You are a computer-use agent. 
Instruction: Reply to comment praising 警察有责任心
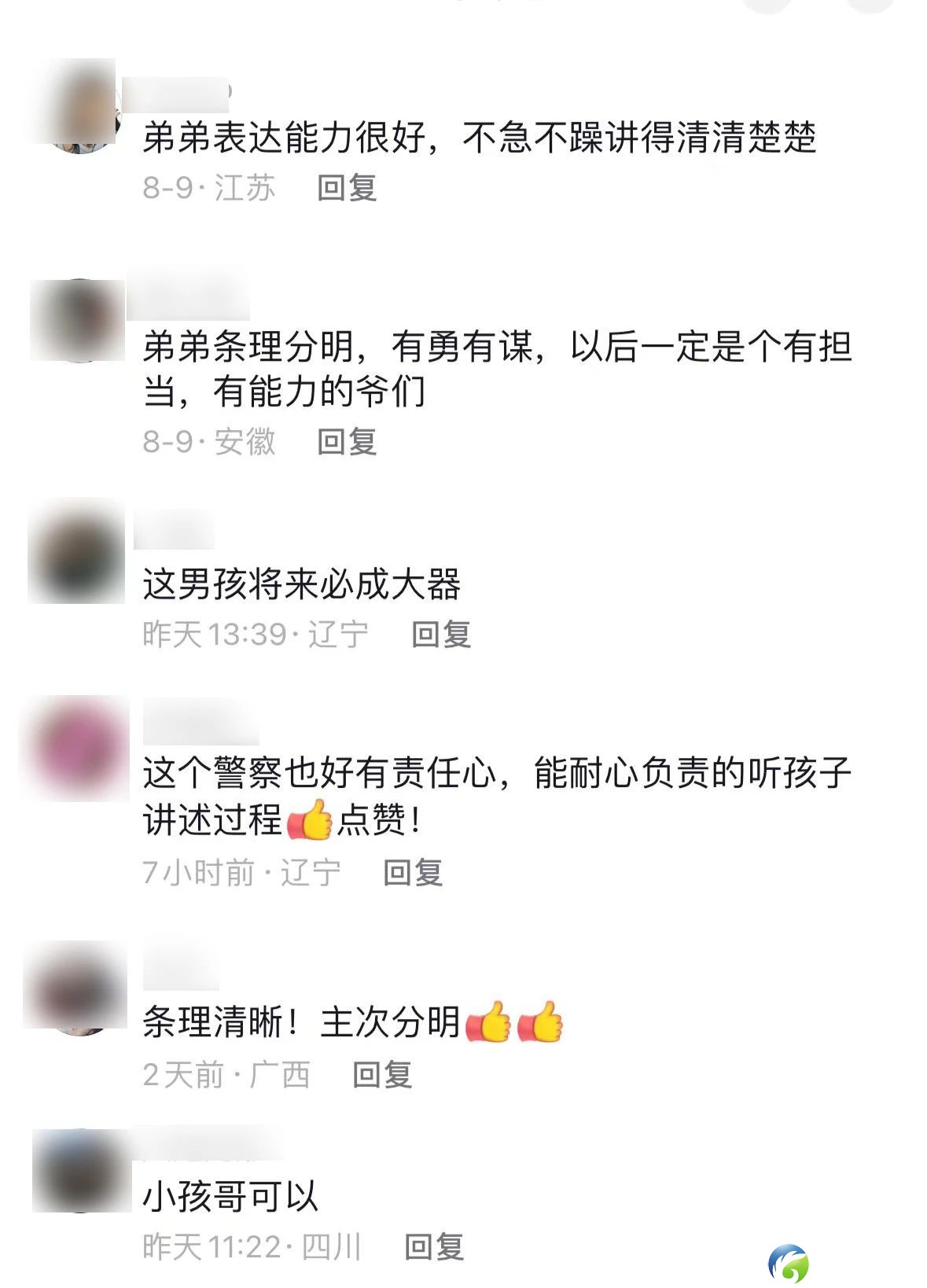413,873
